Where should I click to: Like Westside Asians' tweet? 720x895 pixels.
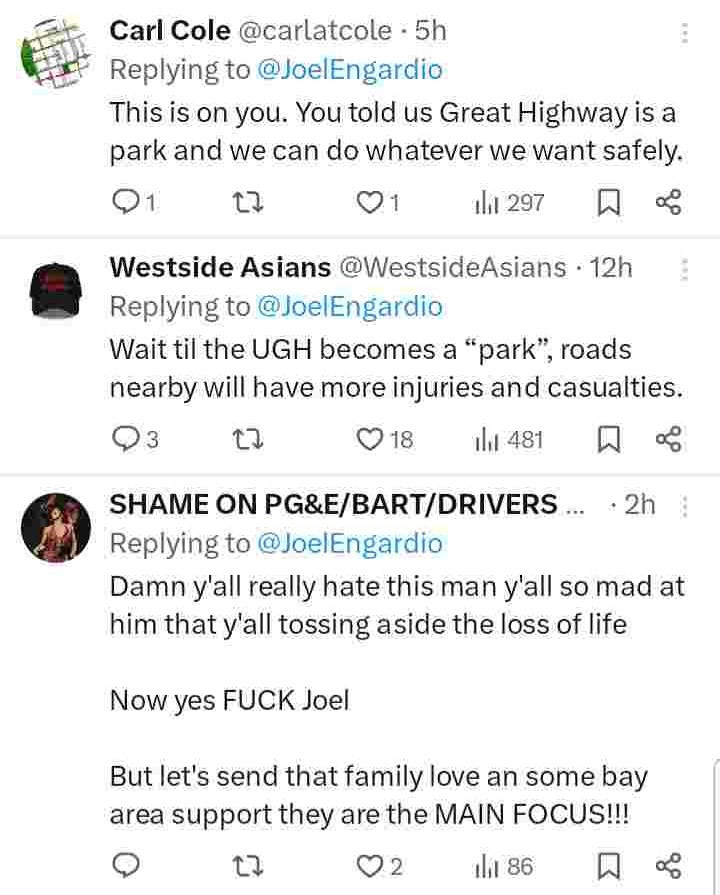pos(371,439)
